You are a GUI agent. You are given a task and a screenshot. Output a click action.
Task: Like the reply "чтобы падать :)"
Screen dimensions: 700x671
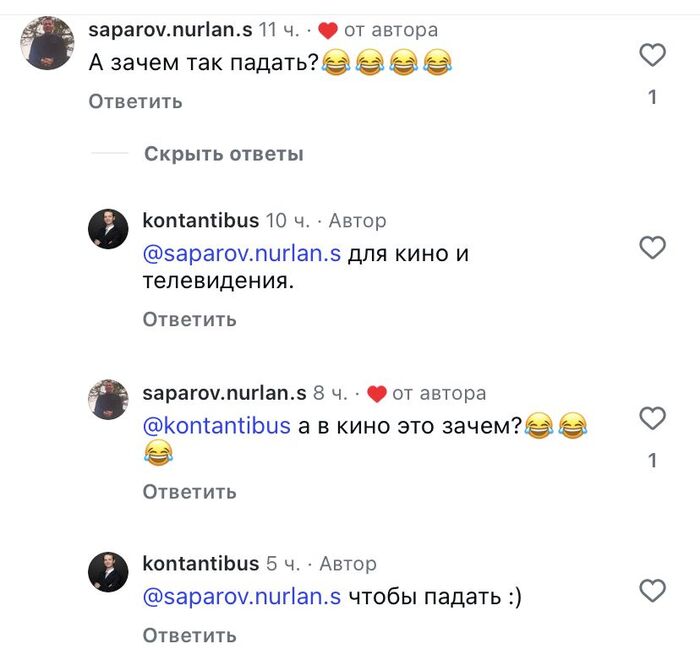point(652,590)
